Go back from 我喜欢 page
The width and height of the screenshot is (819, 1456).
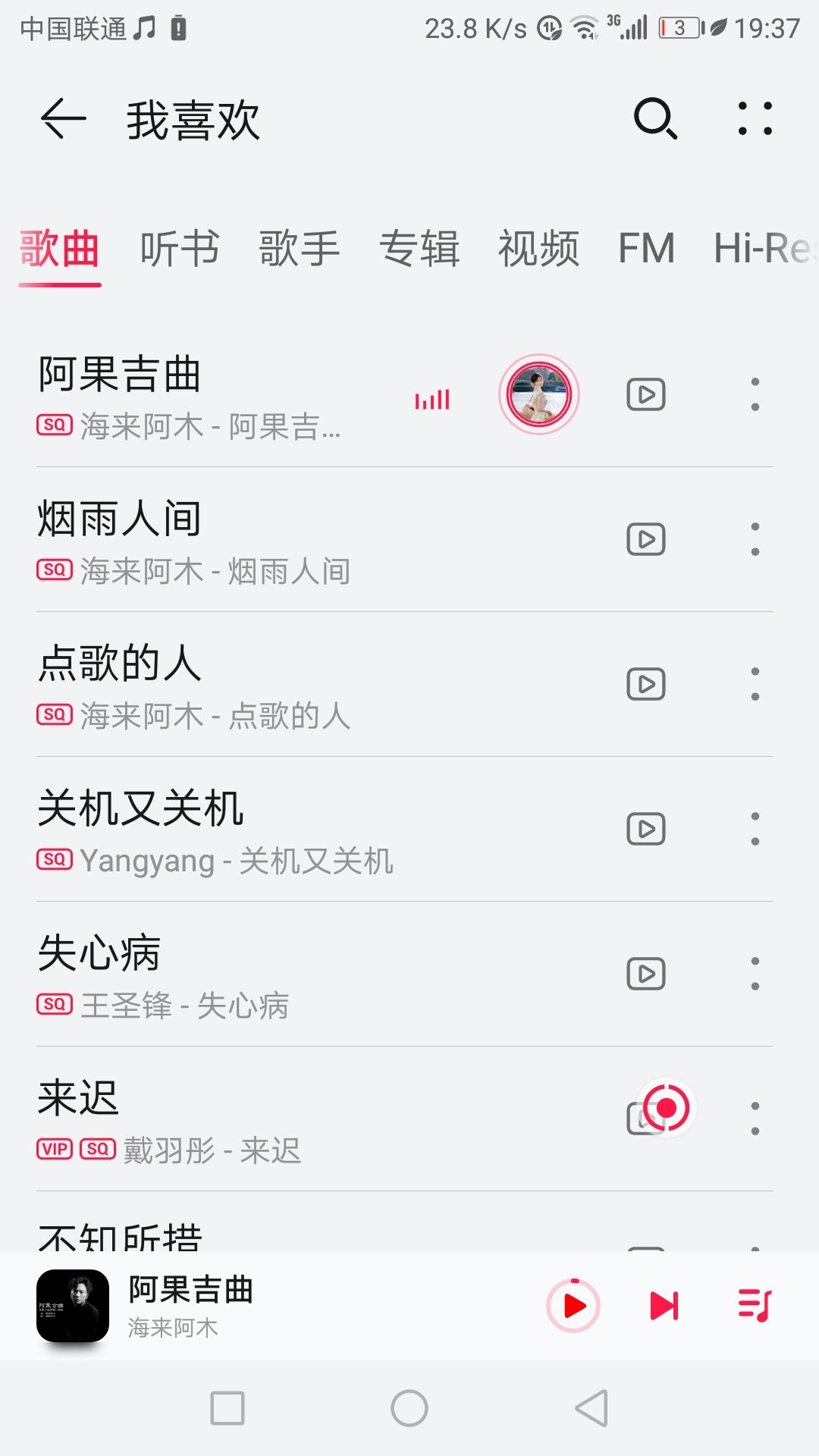(x=63, y=120)
